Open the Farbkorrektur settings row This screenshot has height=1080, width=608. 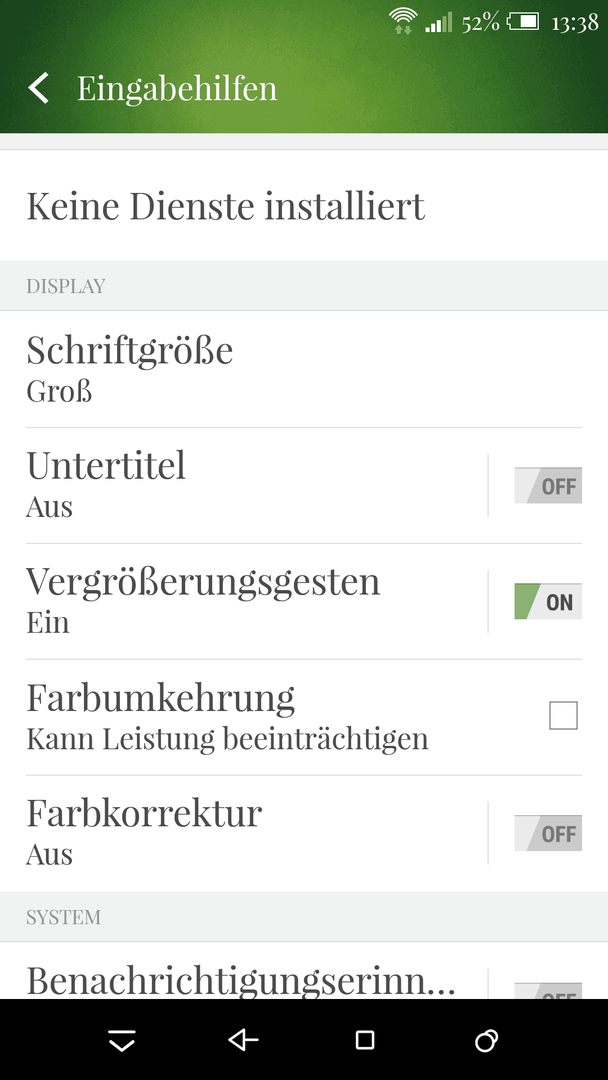[x=244, y=833]
